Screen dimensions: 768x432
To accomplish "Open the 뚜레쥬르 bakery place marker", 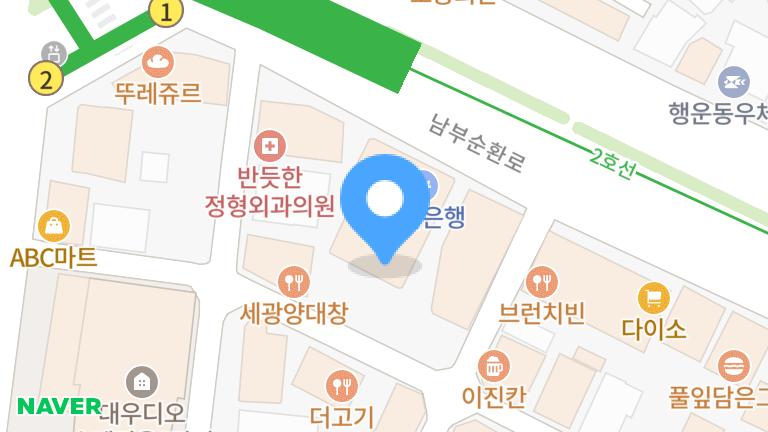I will pyautogui.click(x=157, y=63).
